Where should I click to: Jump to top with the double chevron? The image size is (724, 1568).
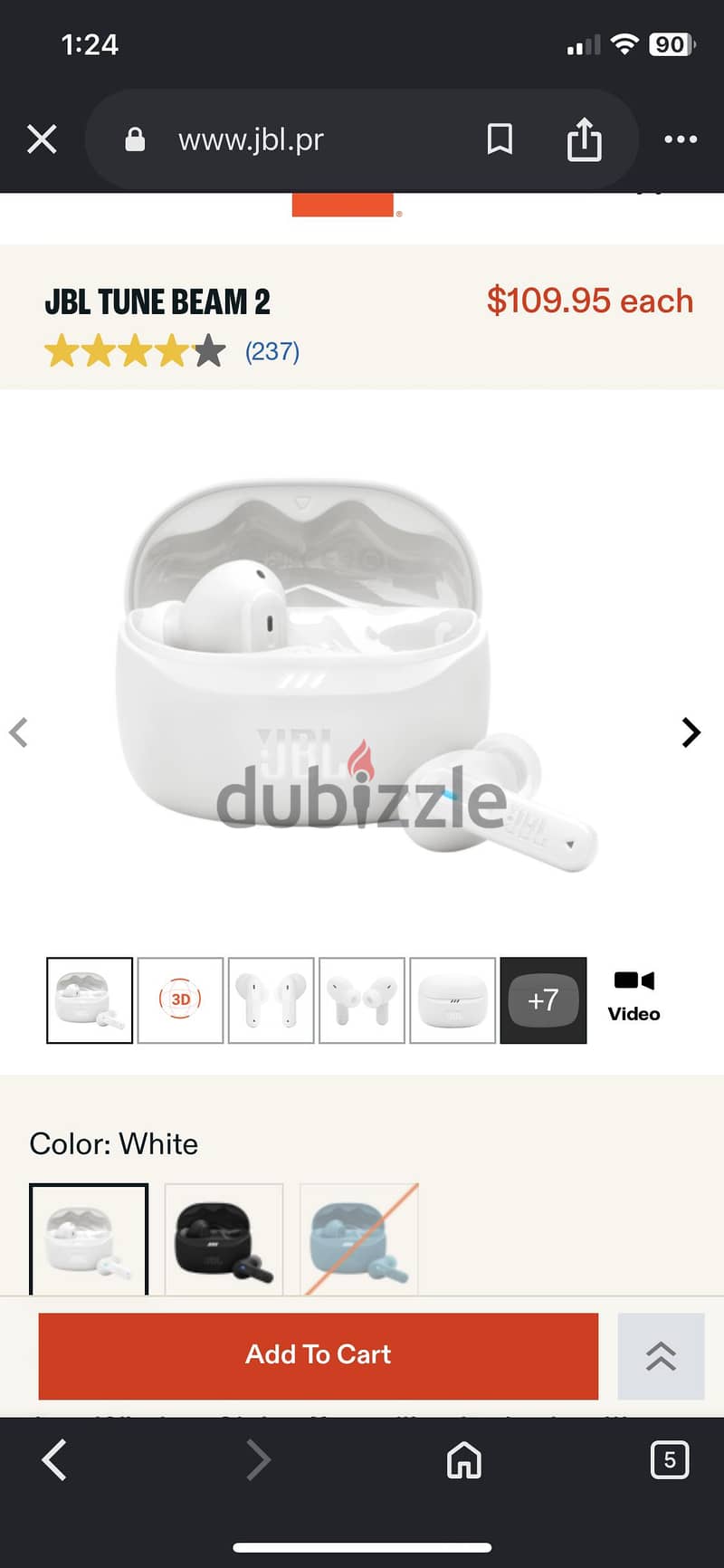click(x=662, y=1356)
